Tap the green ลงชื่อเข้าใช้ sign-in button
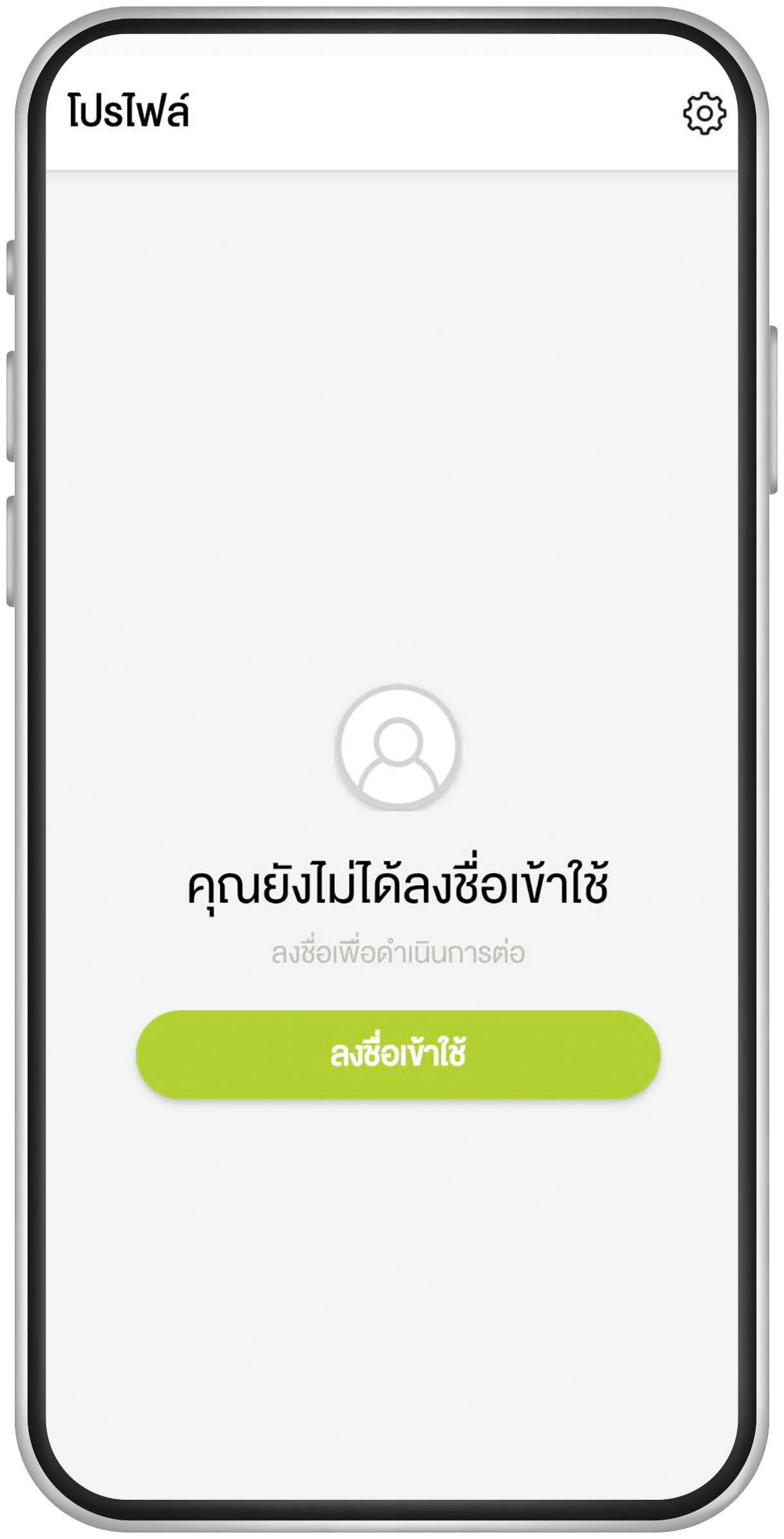Viewport: 784px width, 1539px height. [398, 1054]
